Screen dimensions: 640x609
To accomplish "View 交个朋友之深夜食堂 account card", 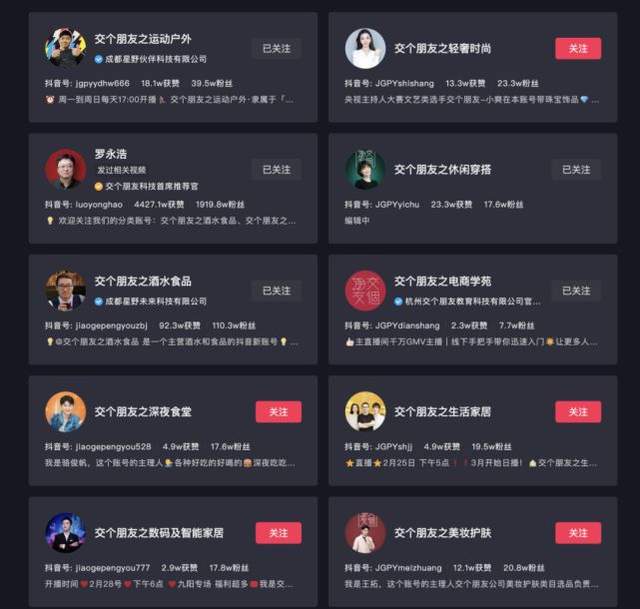I will point(143,411).
